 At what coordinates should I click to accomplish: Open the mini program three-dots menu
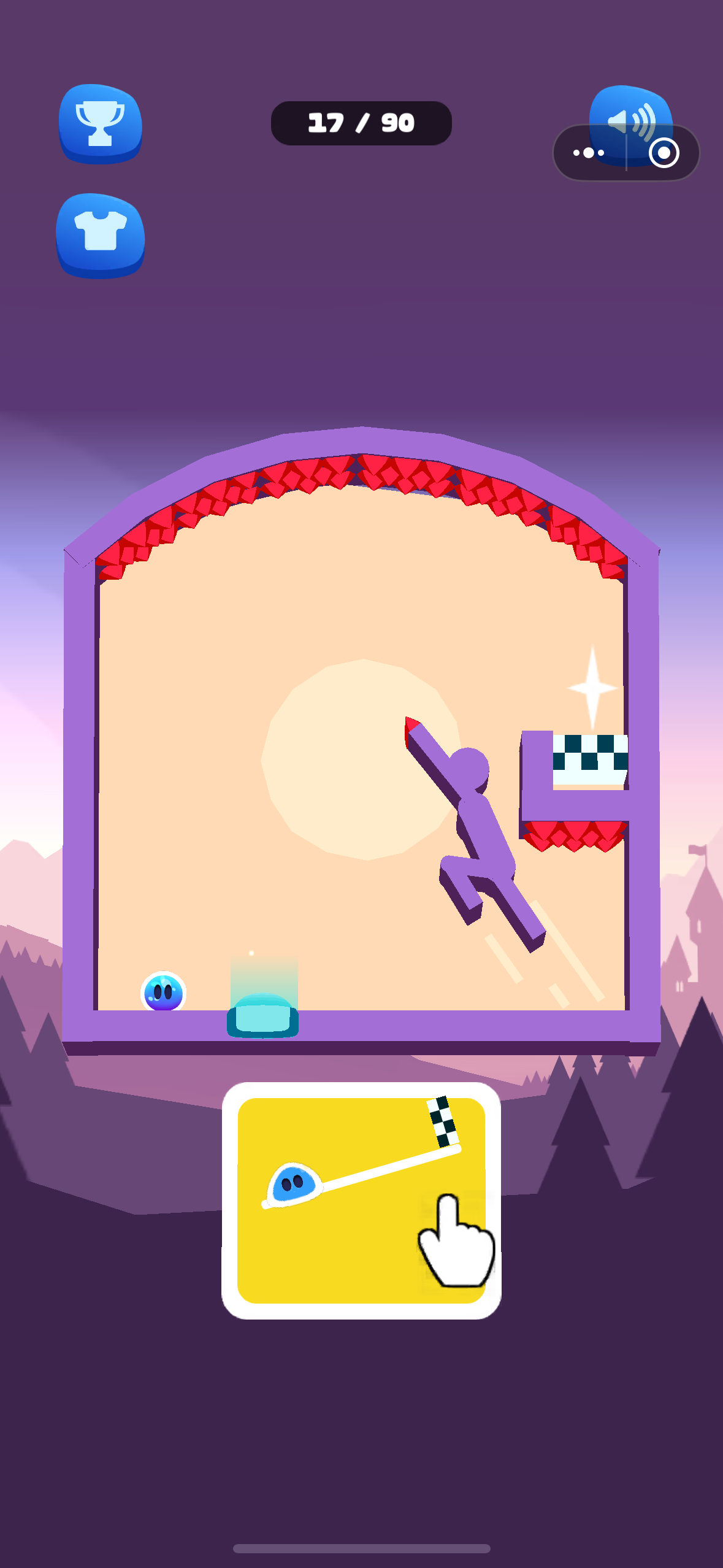click(x=589, y=153)
